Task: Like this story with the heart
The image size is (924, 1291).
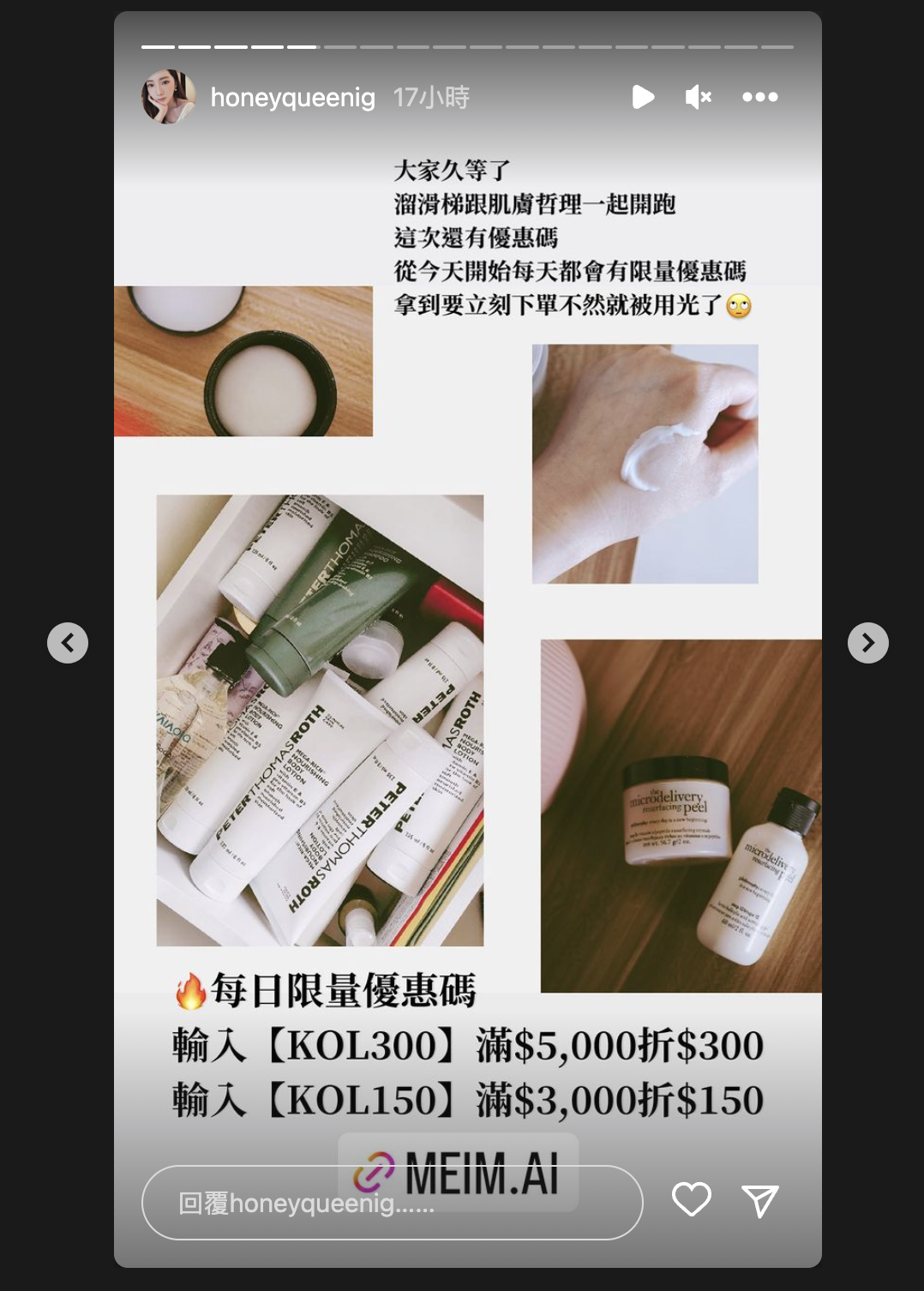Action: tap(691, 1199)
